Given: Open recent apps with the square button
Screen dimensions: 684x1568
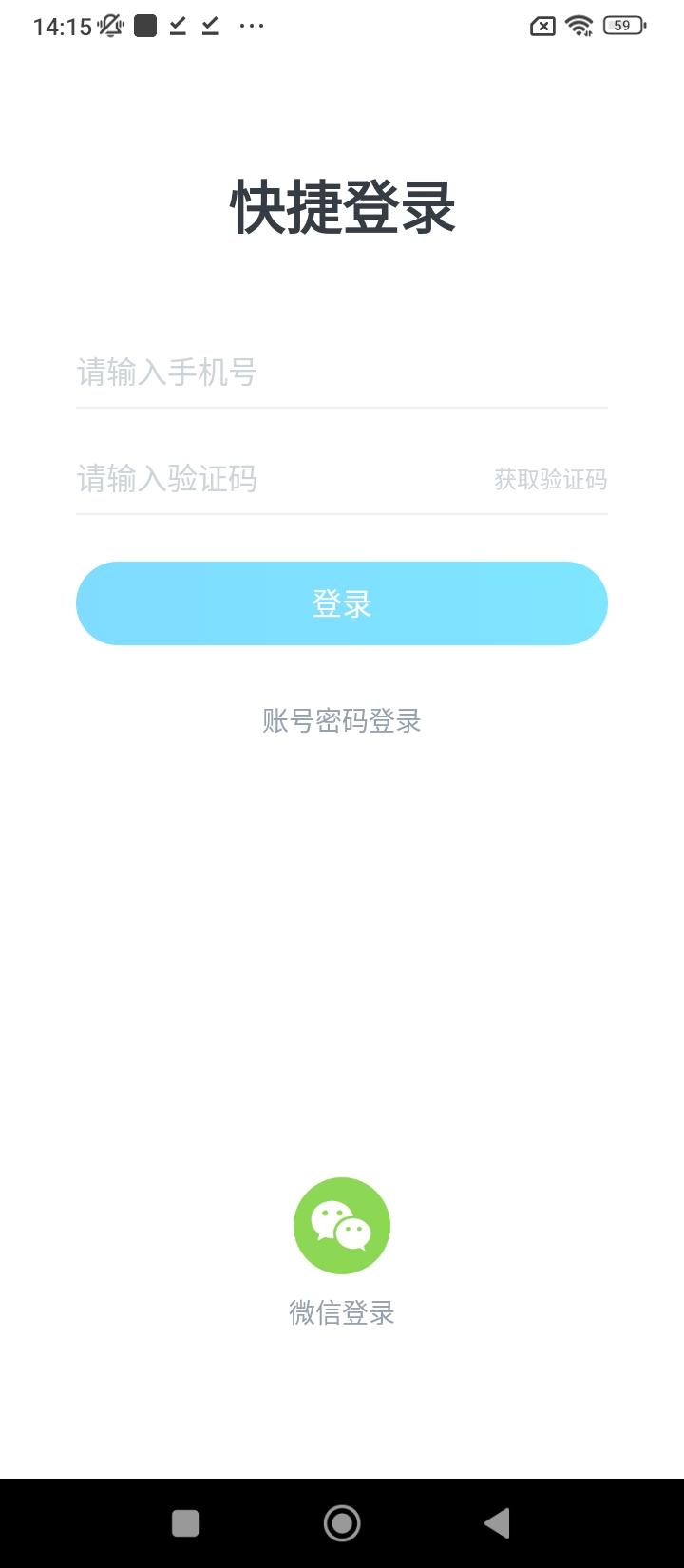Looking at the screenshot, I should click(184, 1521).
